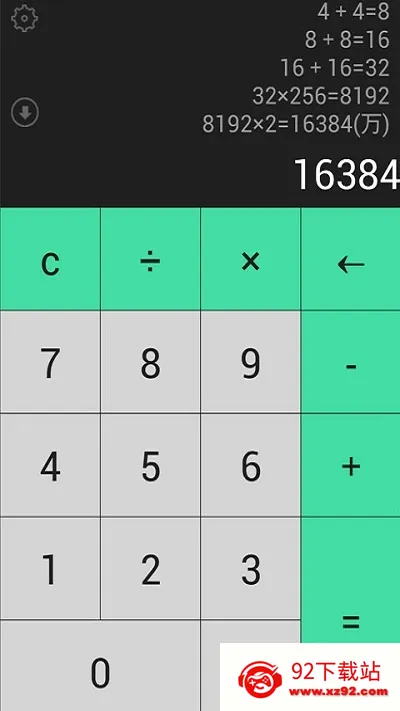Enter digit 3
This screenshot has width=400, height=711.
point(250,568)
